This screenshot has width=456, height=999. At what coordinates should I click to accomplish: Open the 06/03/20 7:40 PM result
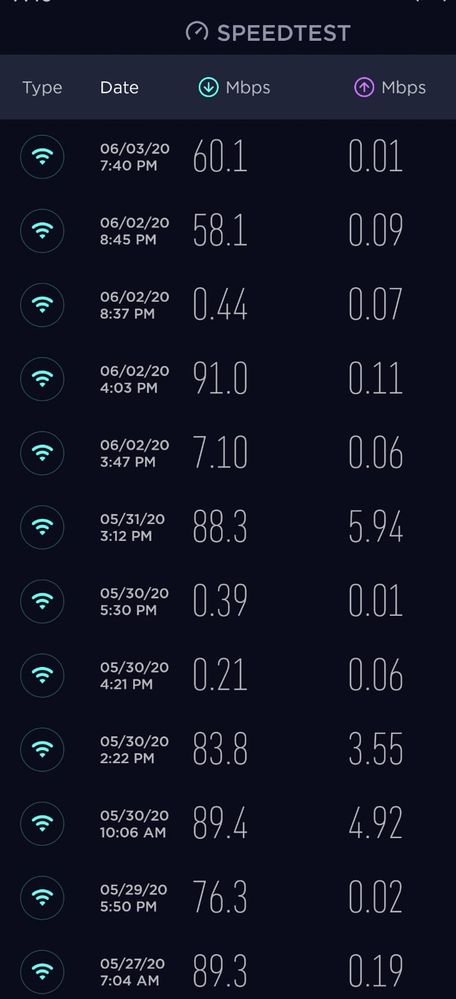pyautogui.click(x=228, y=157)
